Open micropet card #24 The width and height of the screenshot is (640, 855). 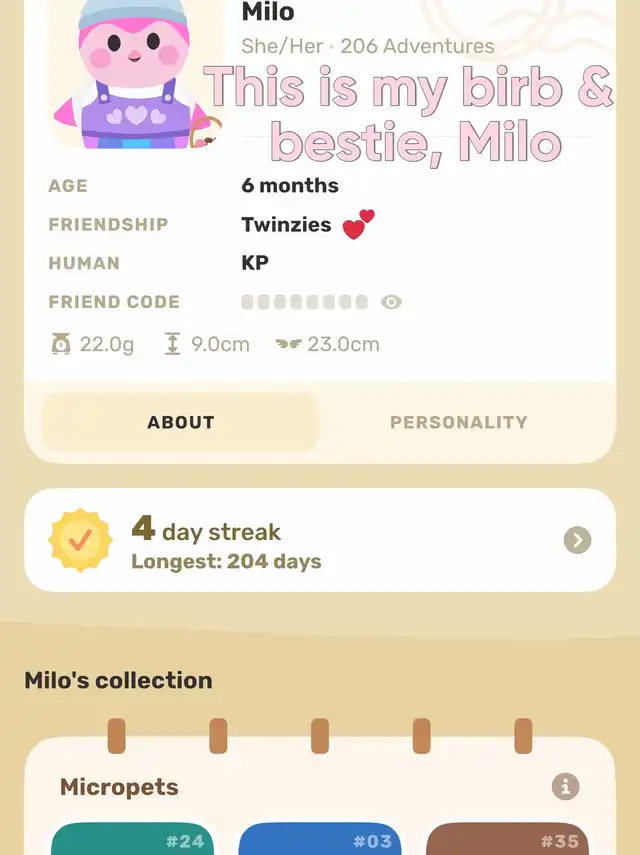132,840
